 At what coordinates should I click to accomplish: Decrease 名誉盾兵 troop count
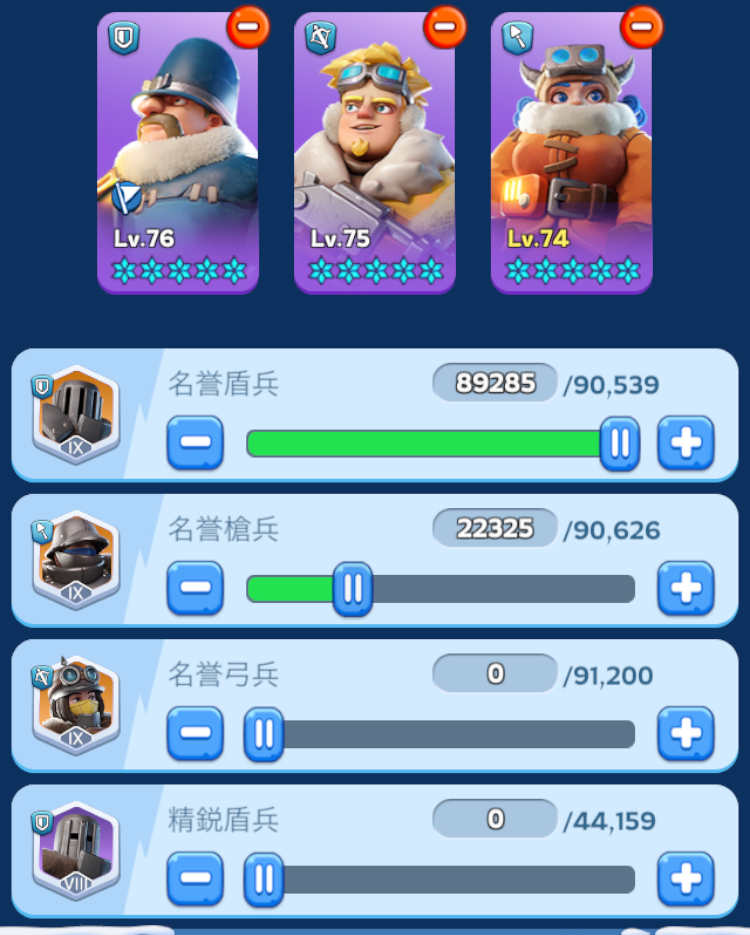[x=195, y=443]
